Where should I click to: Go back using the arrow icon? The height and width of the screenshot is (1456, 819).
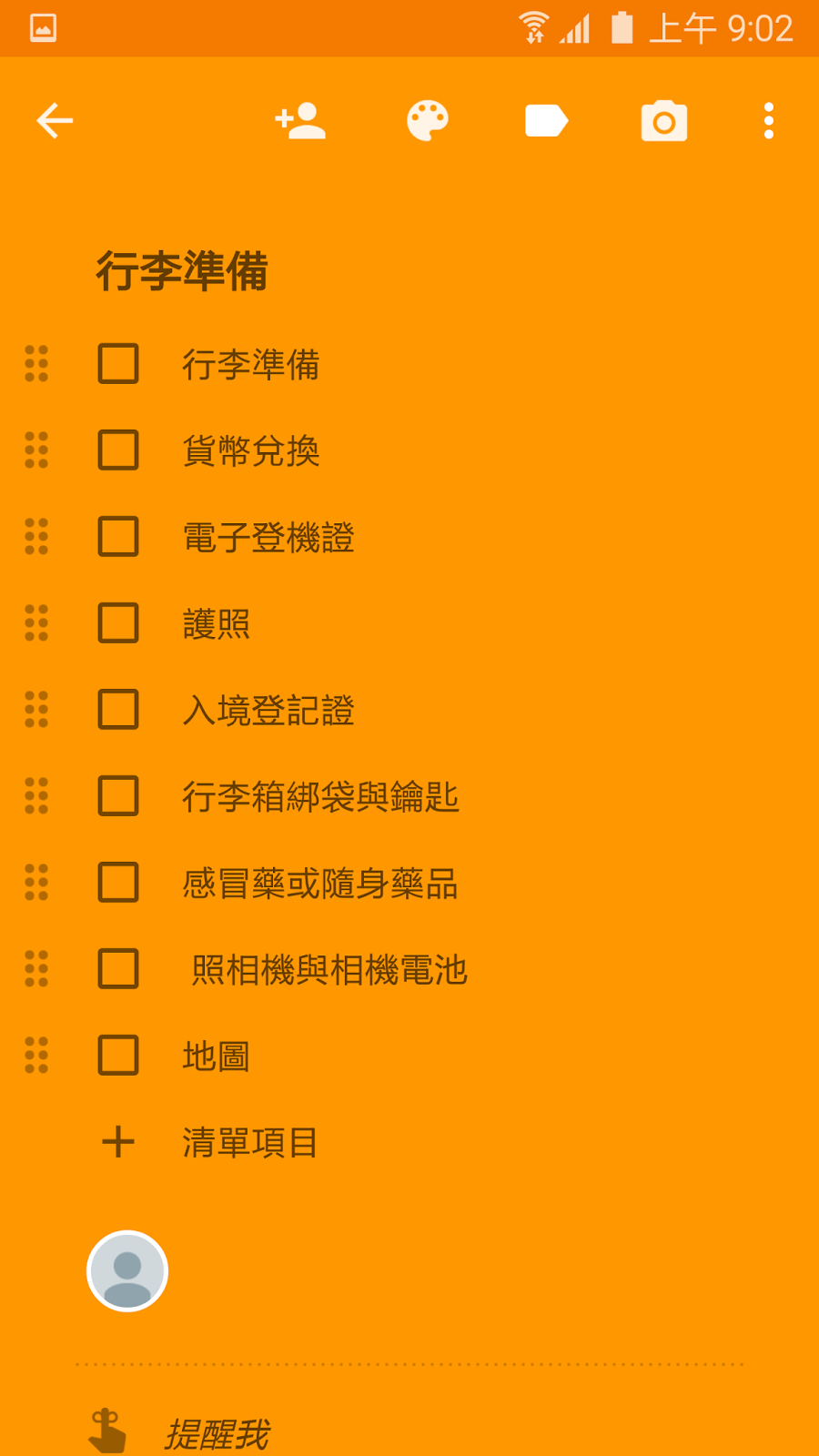coord(55,121)
